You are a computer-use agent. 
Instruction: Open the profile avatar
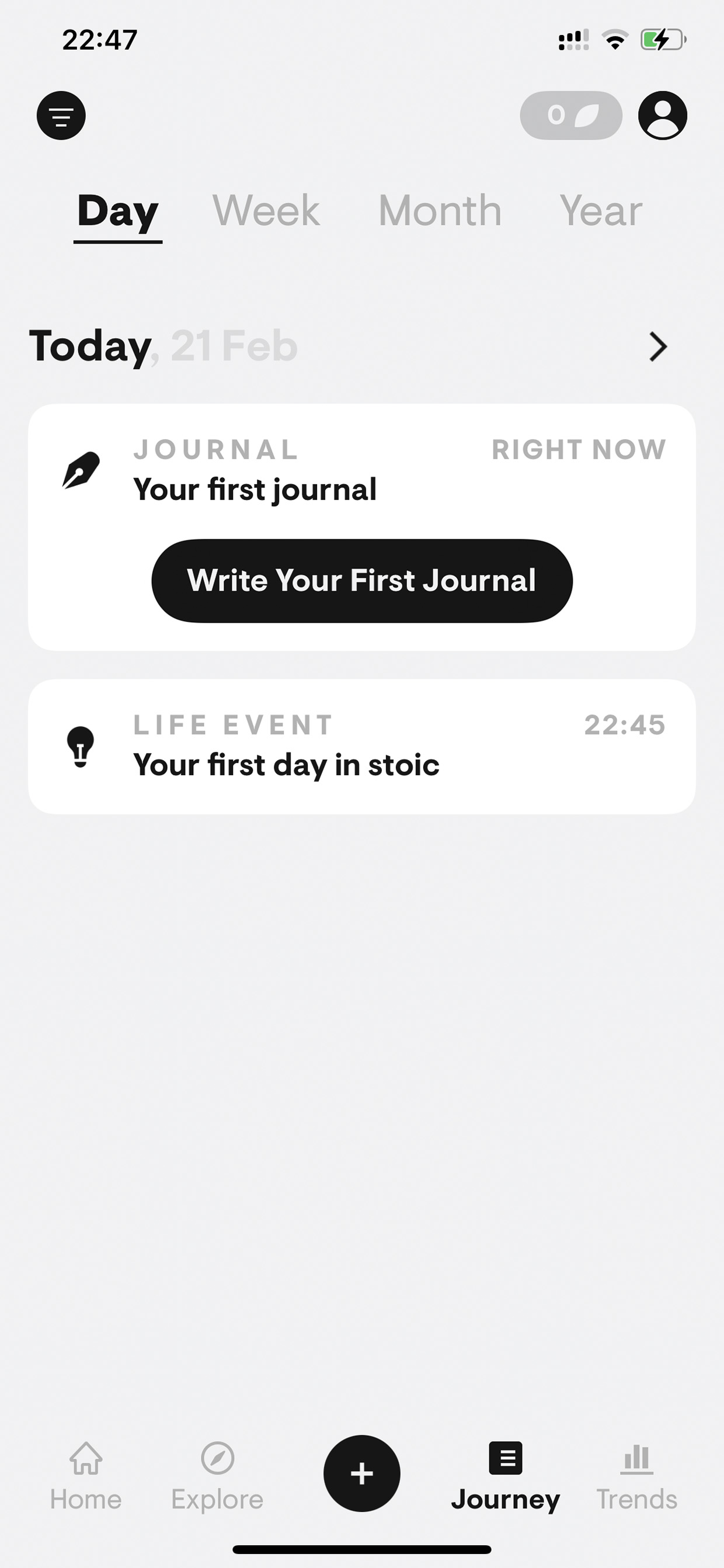[x=663, y=116]
